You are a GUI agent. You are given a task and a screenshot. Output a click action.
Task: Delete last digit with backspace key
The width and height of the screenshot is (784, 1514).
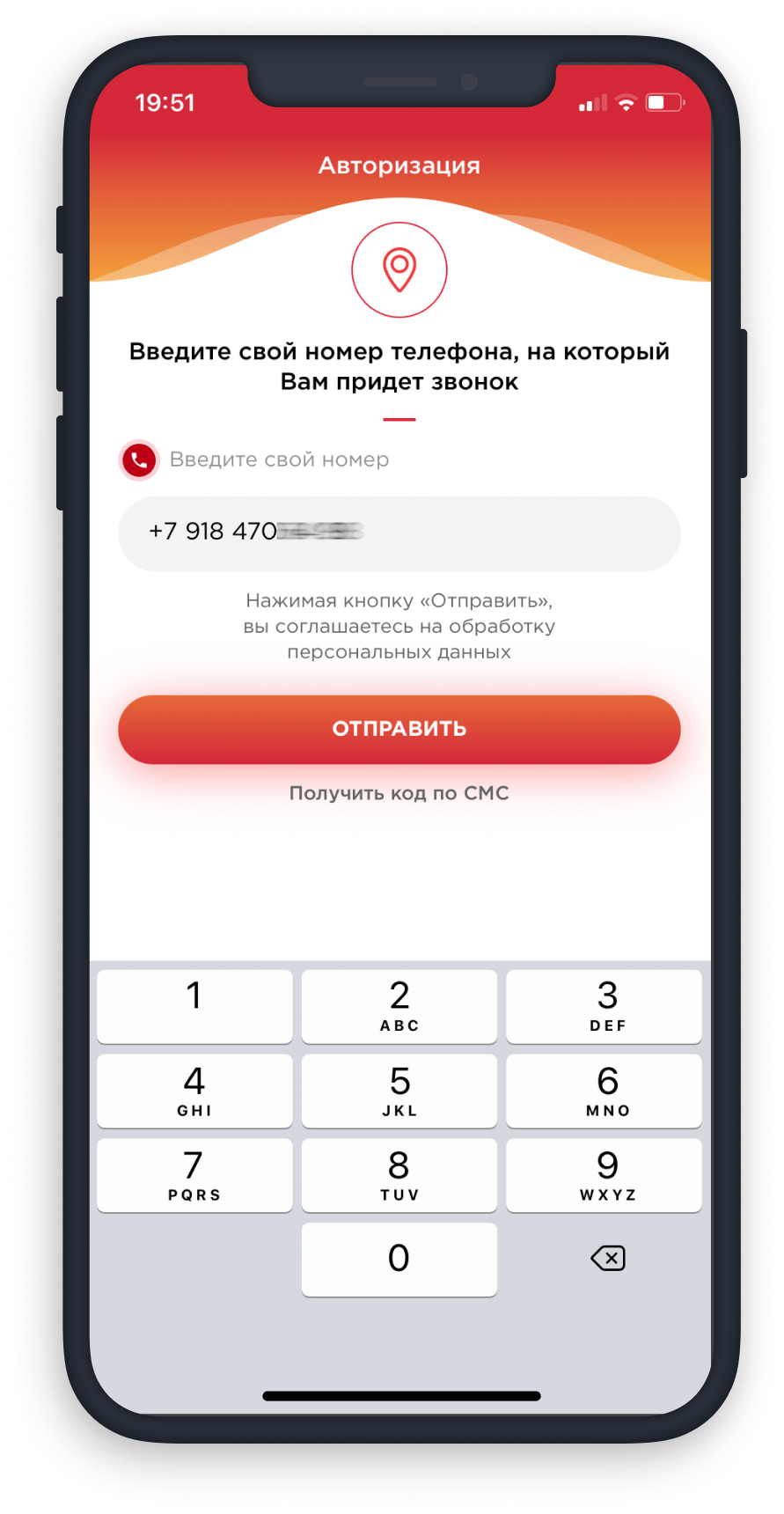point(607,1259)
